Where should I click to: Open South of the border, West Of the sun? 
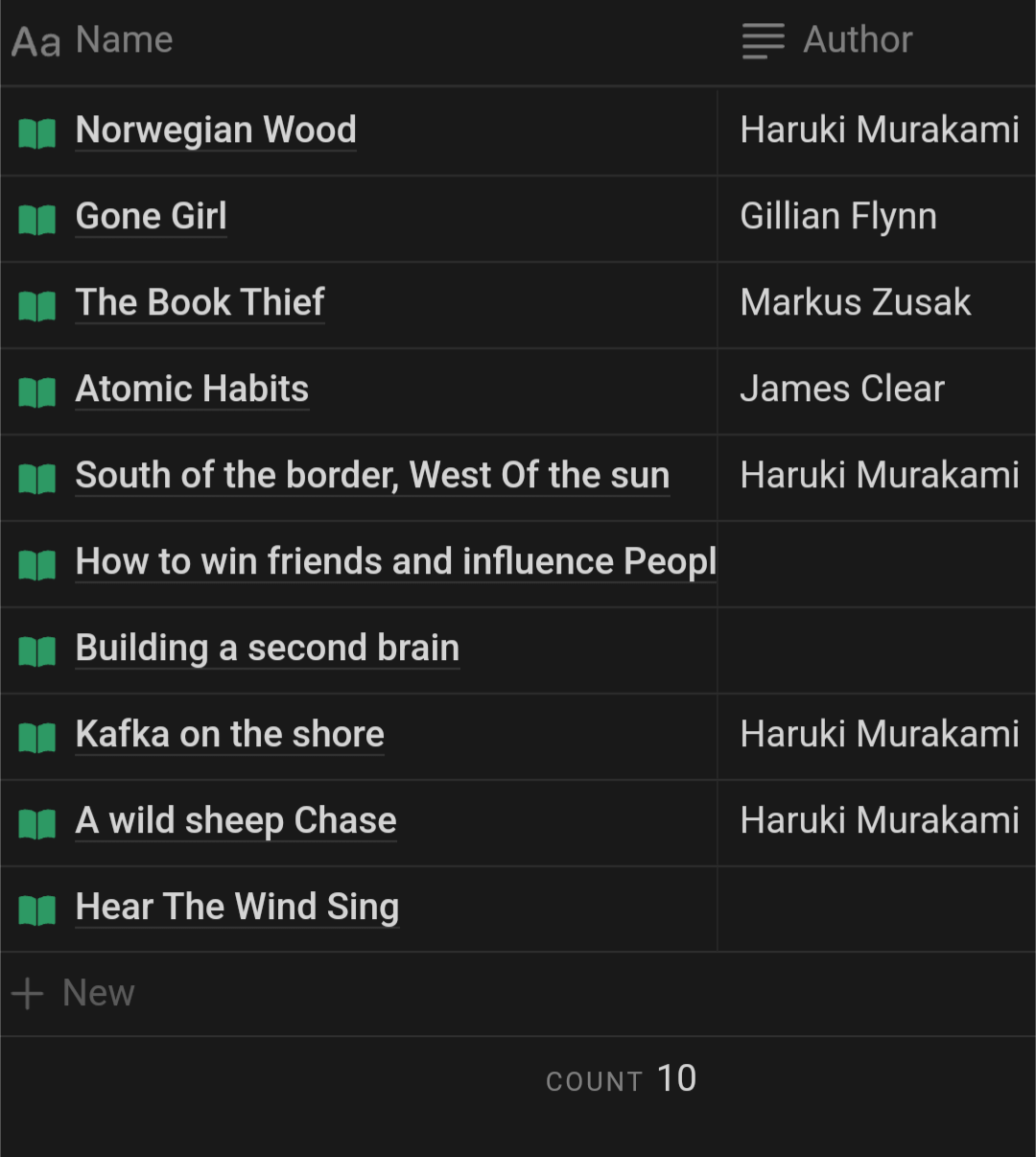(x=372, y=476)
